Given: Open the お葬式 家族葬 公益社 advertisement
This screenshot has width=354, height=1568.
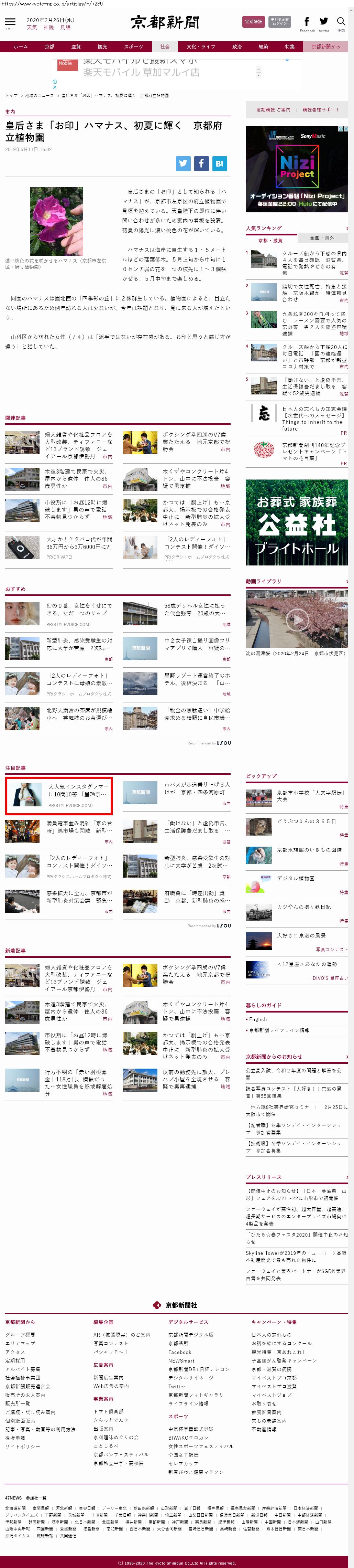Looking at the screenshot, I should tap(297, 522).
